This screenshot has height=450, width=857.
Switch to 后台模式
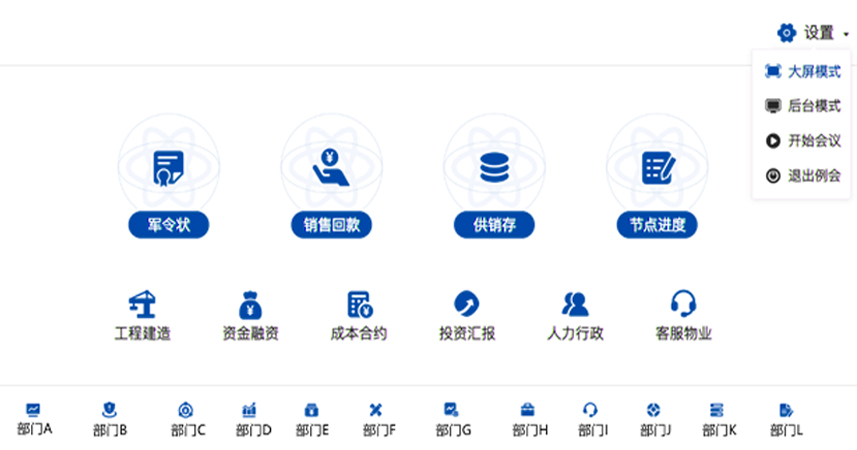point(803,106)
